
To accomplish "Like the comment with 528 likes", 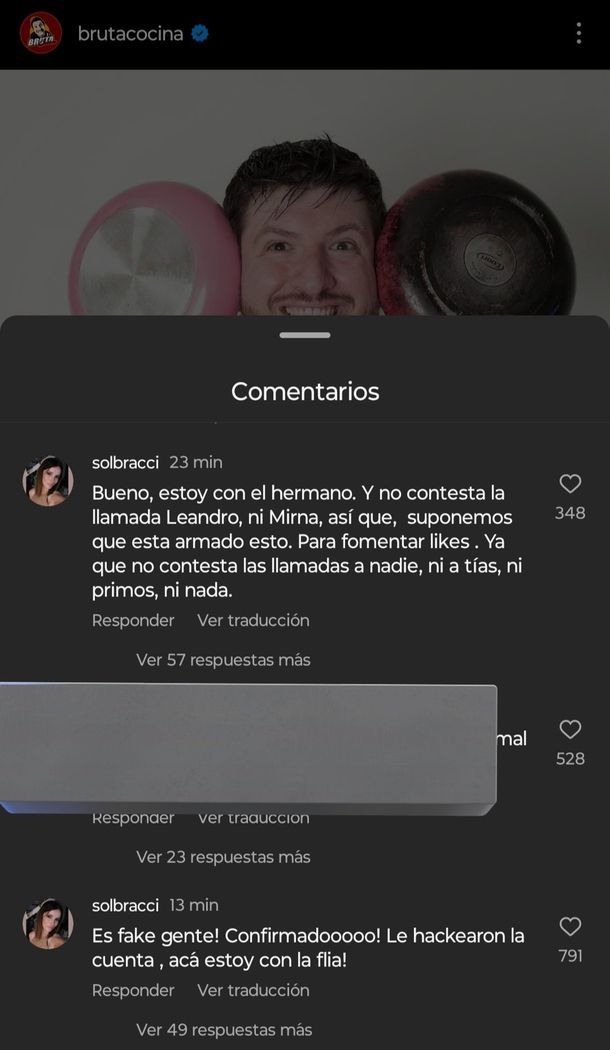I will click(570, 730).
